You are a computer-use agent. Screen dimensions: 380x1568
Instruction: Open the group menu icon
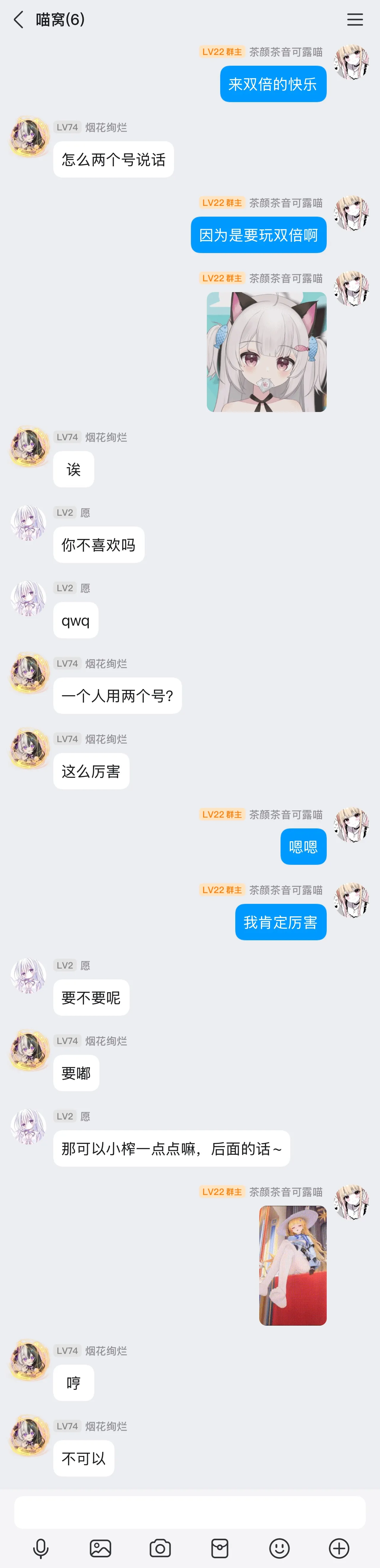coord(355,20)
